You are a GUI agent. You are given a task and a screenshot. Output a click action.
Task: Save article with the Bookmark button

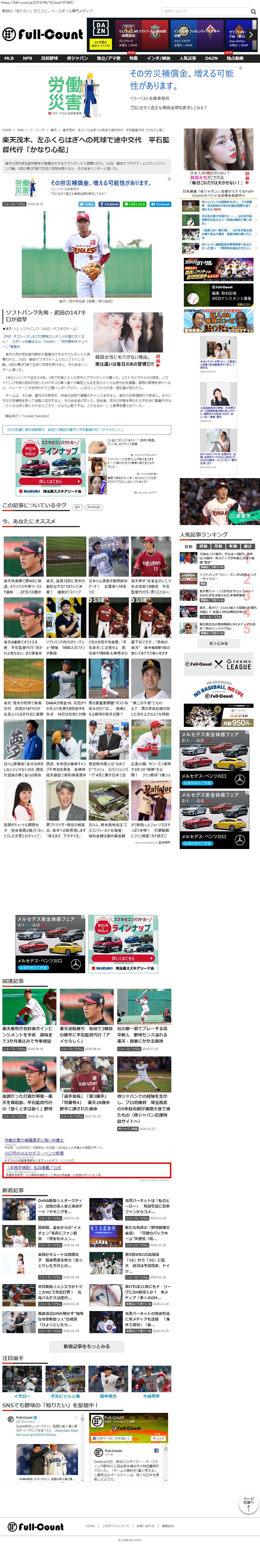(x=160, y=204)
